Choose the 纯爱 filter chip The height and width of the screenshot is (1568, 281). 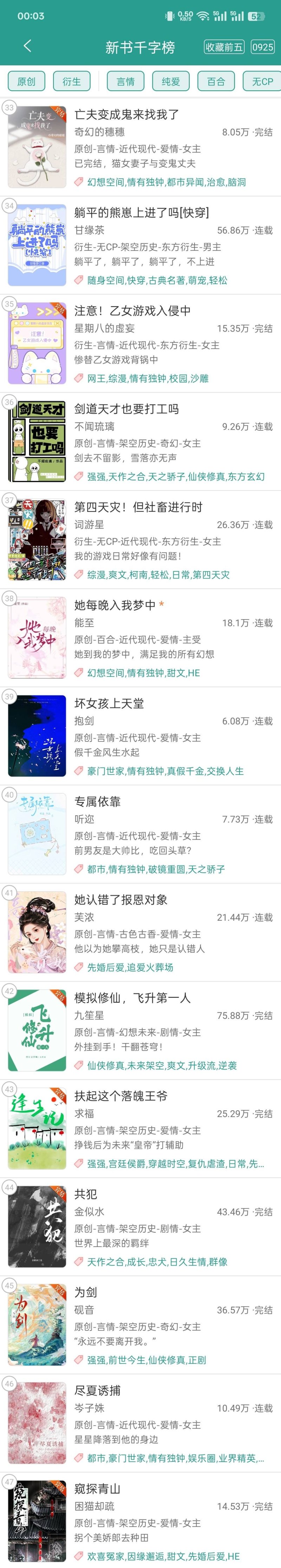pos(170,81)
